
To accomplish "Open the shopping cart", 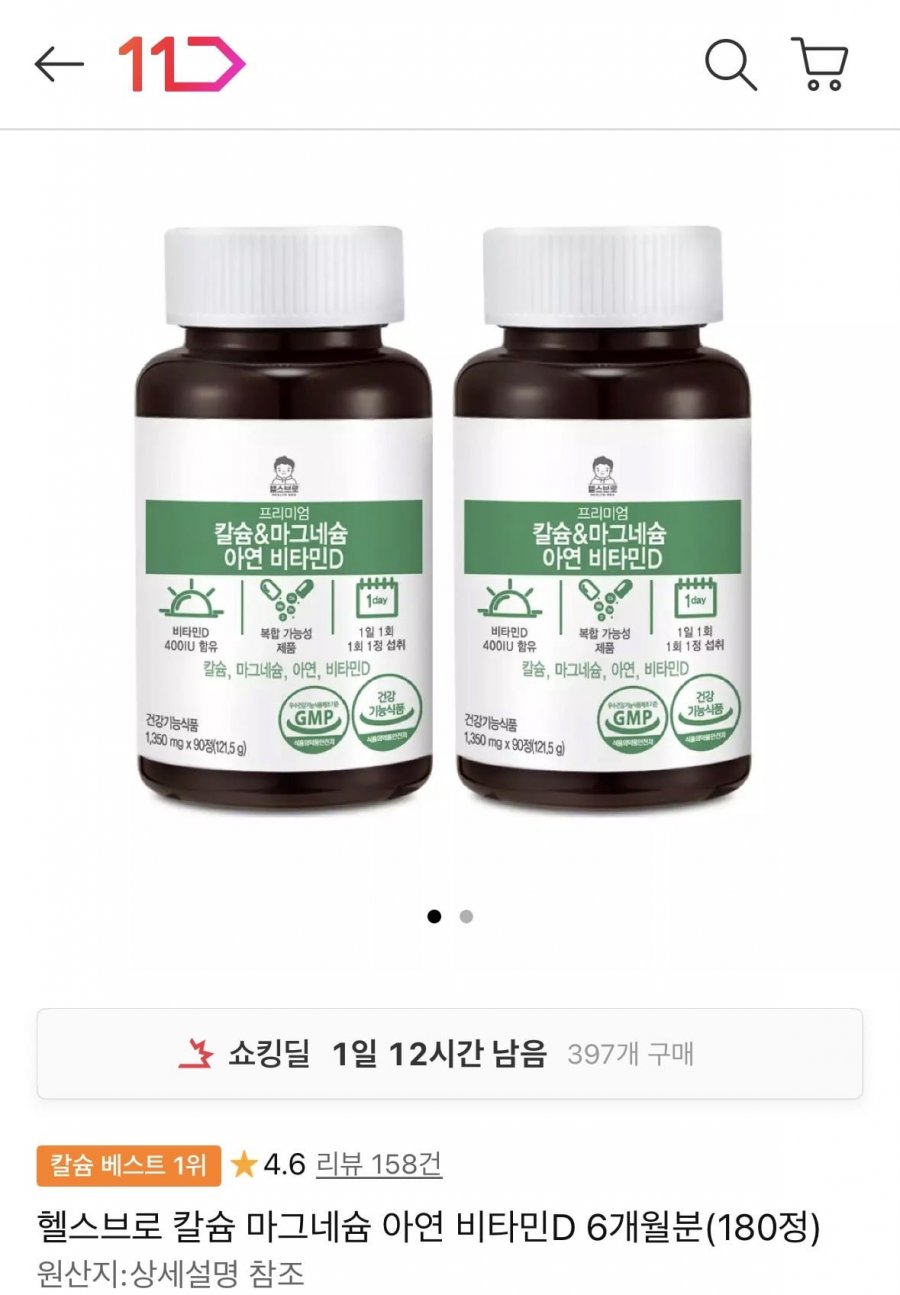I will tap(820, 65).
